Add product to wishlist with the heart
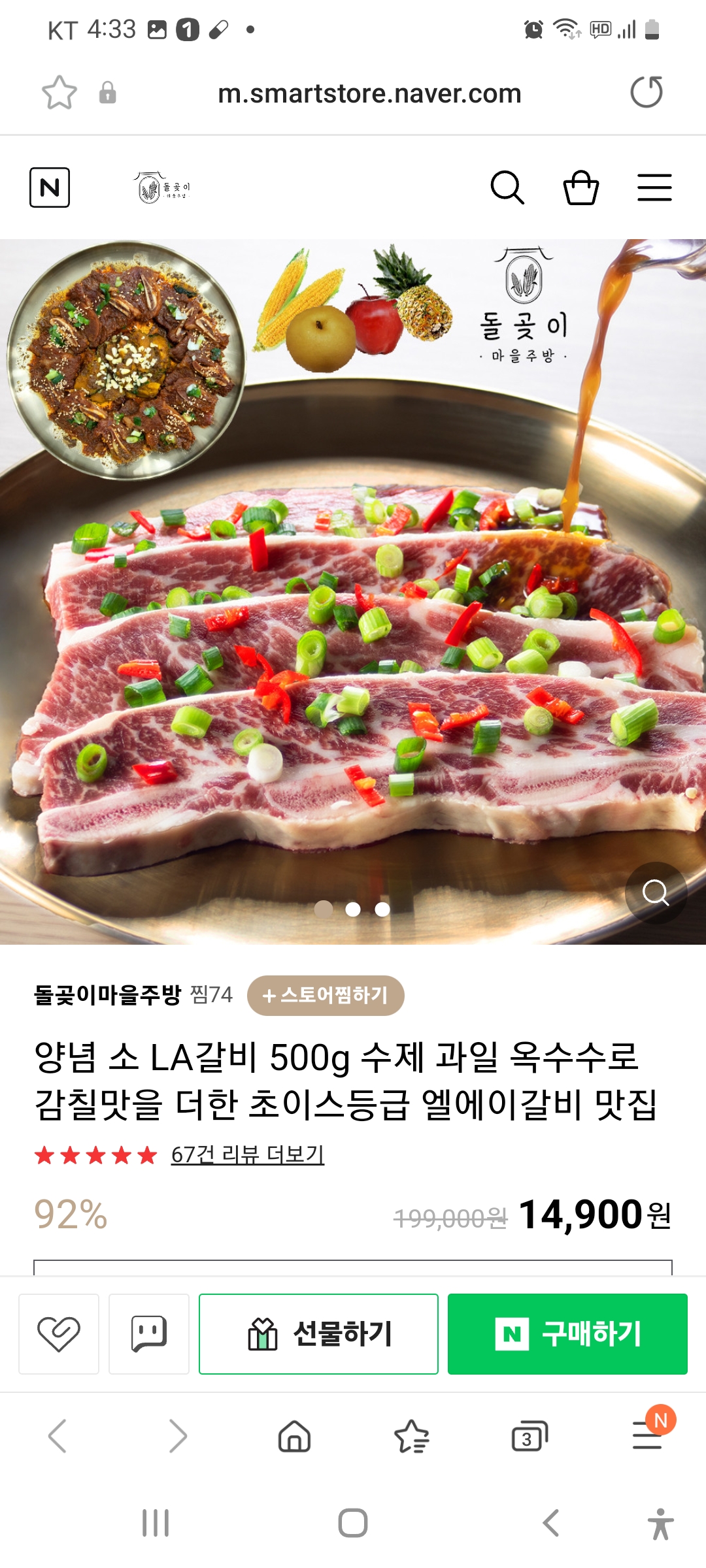Image resolution: width=706 pixels, height=1568 pixels. pyautogui.click(x=59, y=1333)
